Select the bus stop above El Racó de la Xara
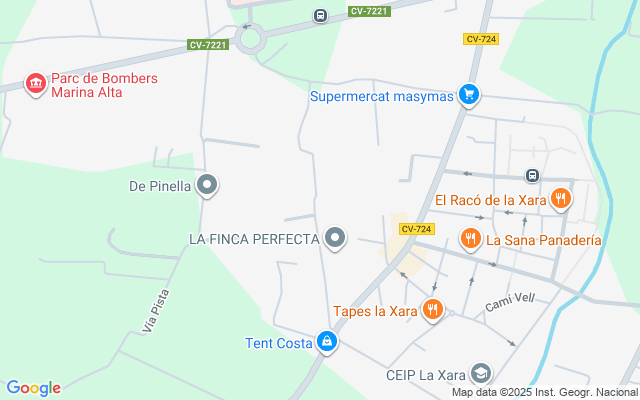 (x=533, y=175)
